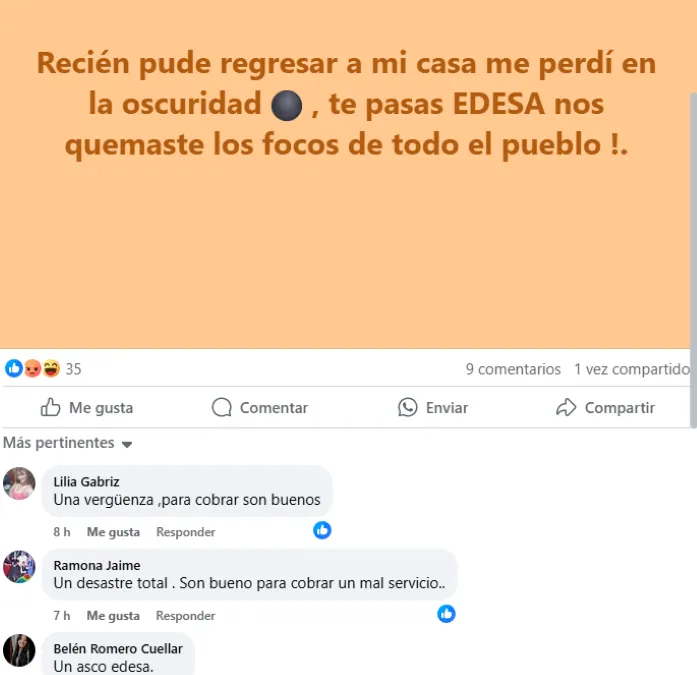Open Belén Romero Cuellar's profile

[x=118, y=649]
